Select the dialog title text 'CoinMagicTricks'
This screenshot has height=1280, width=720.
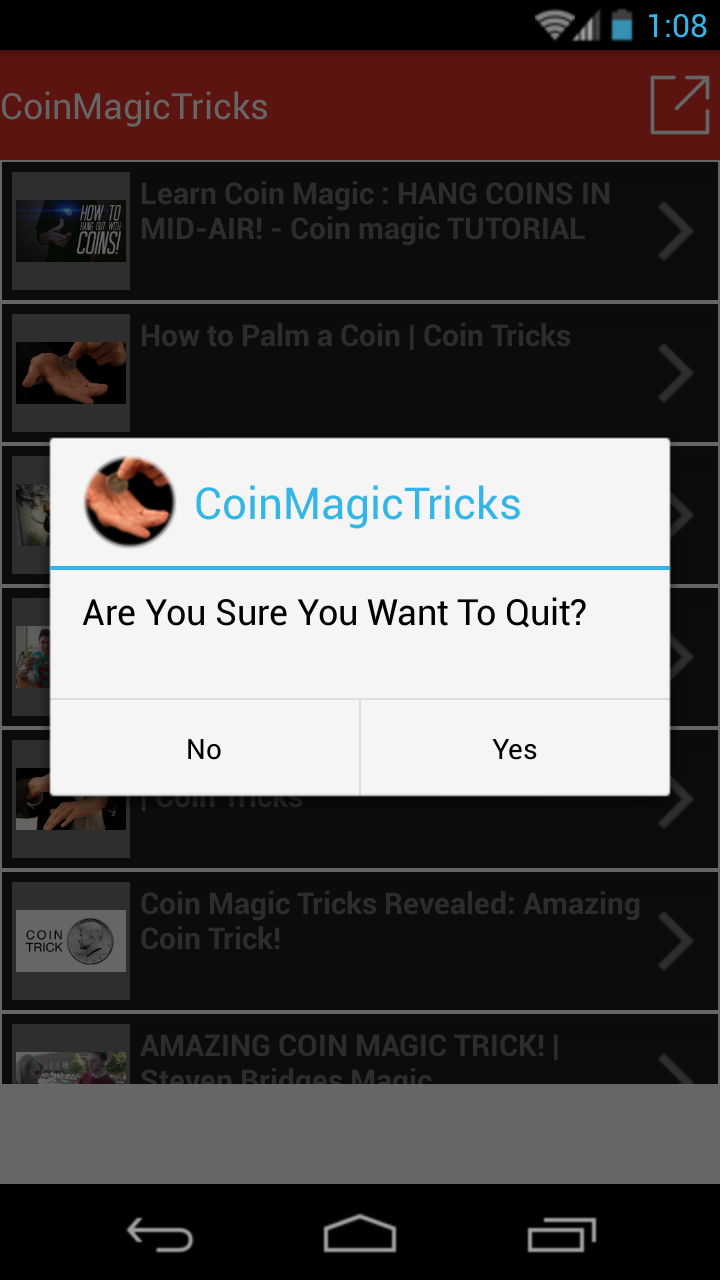coord(358,503)
